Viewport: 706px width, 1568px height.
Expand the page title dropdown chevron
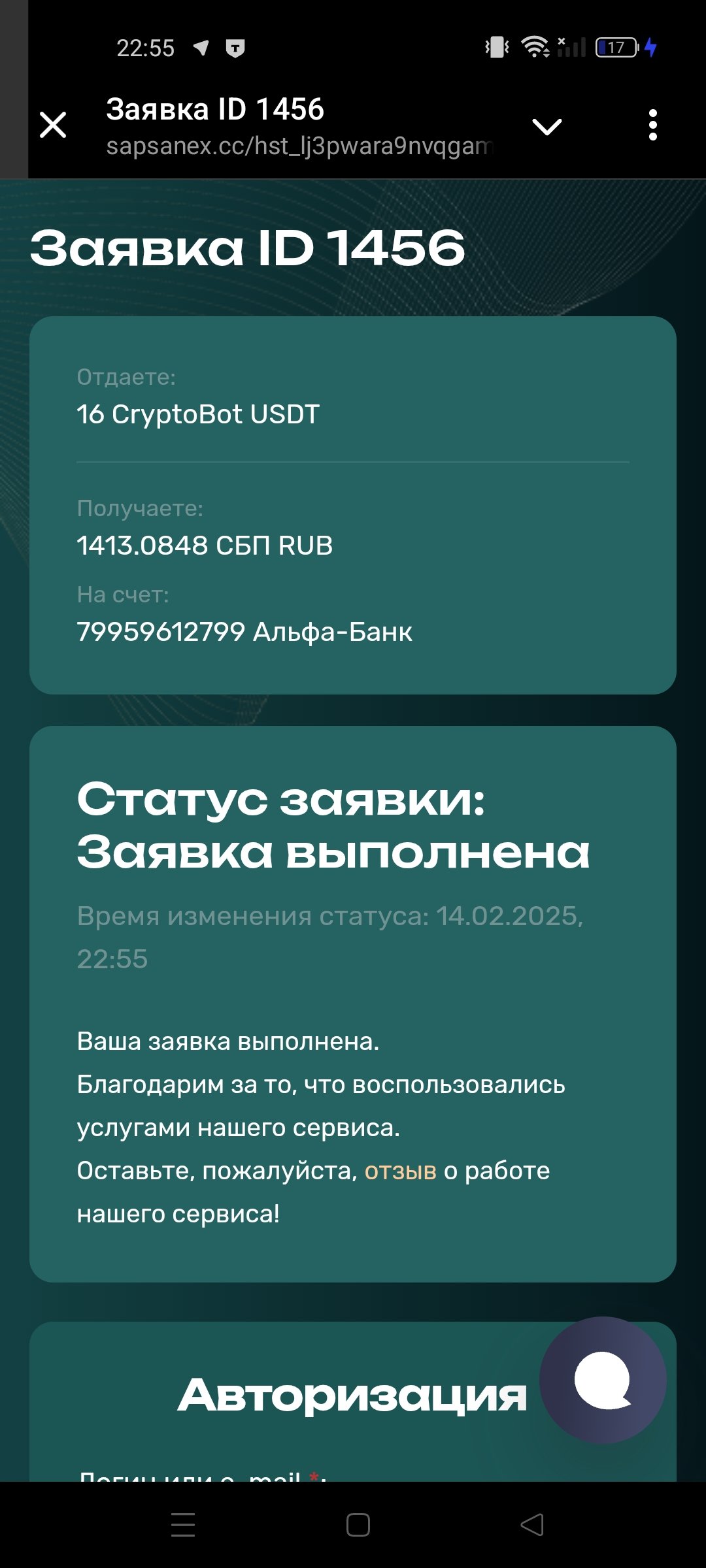547,125
